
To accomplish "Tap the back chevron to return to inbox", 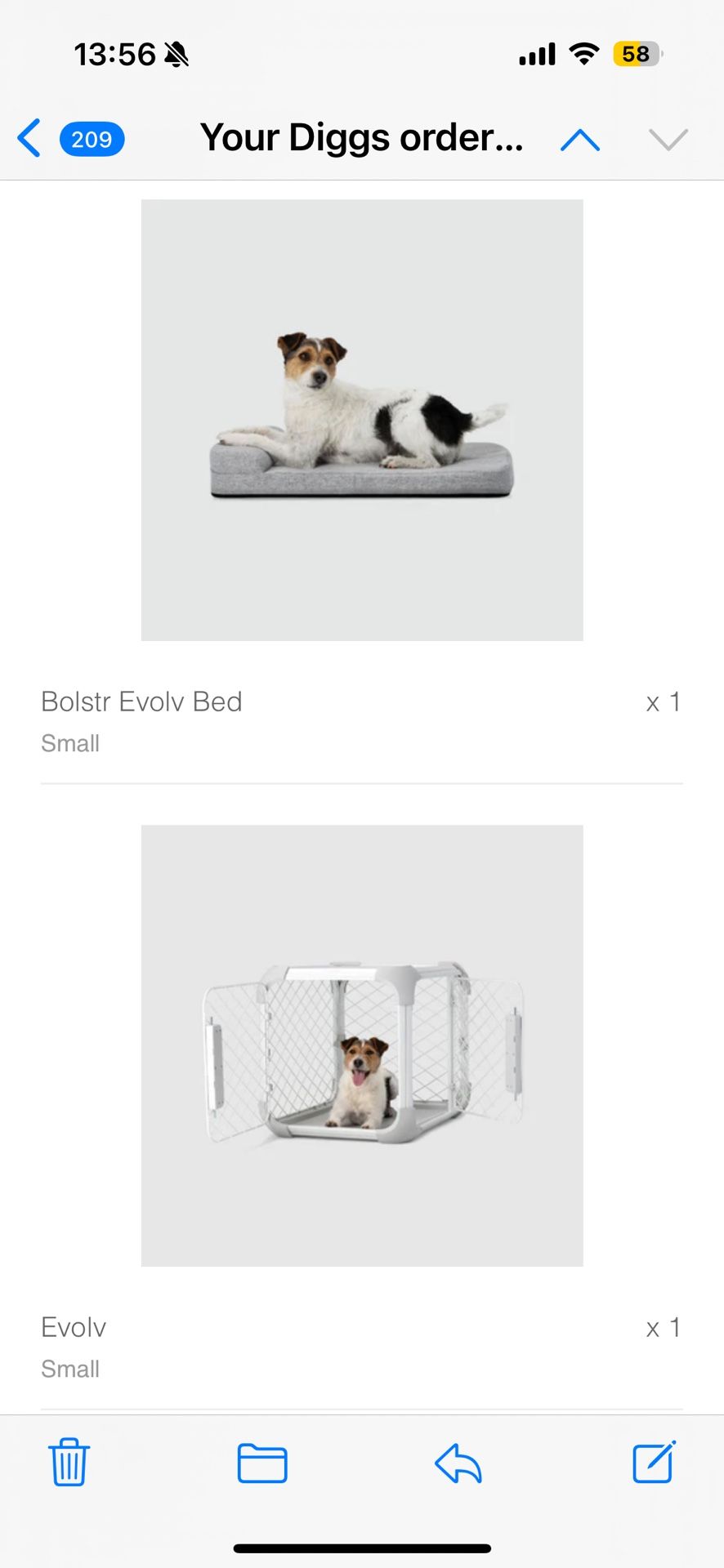I will [29, 139].
